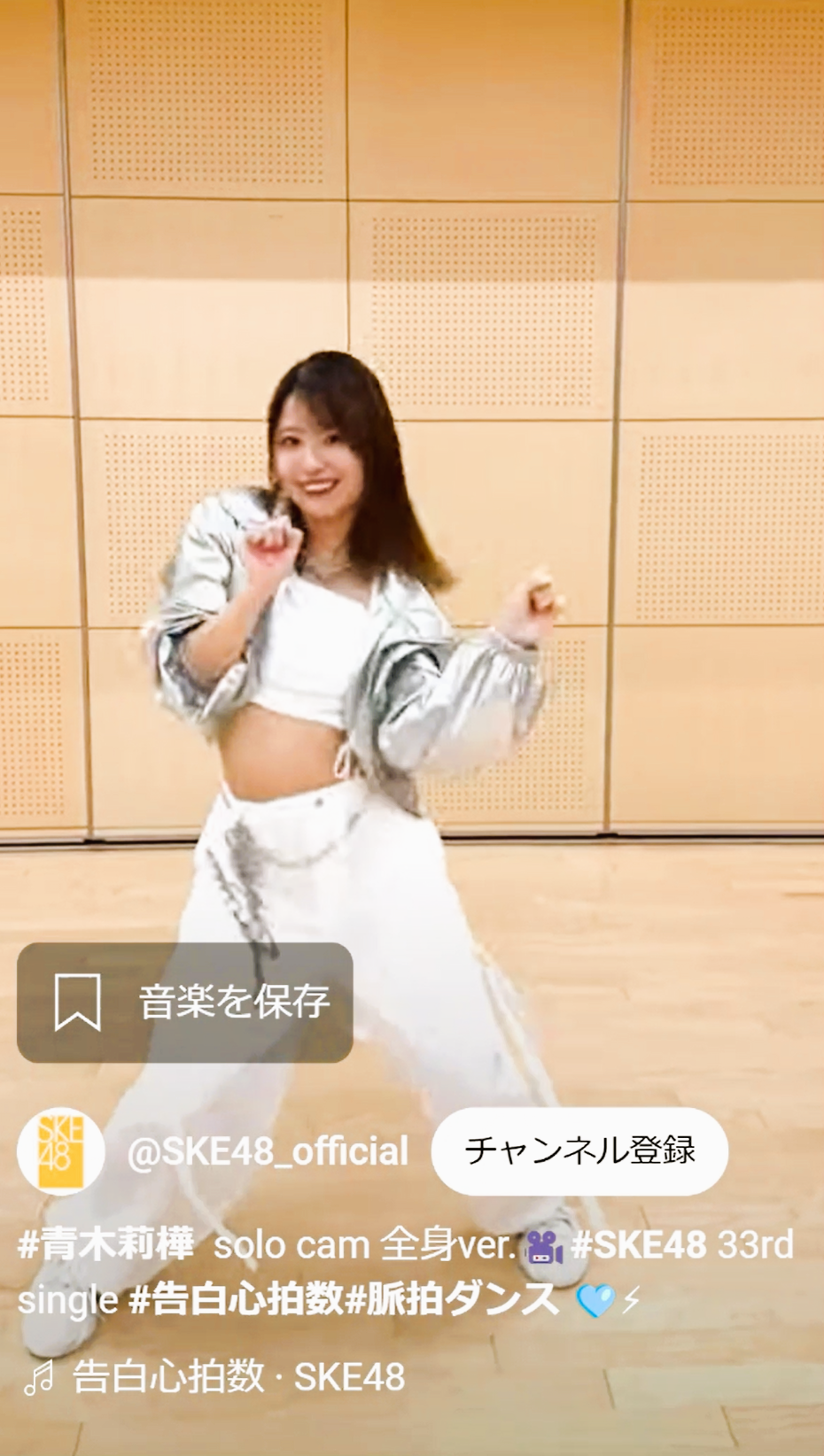
Task: Open the #青木莉樺 hashtag
Action: pos(105,1244)
